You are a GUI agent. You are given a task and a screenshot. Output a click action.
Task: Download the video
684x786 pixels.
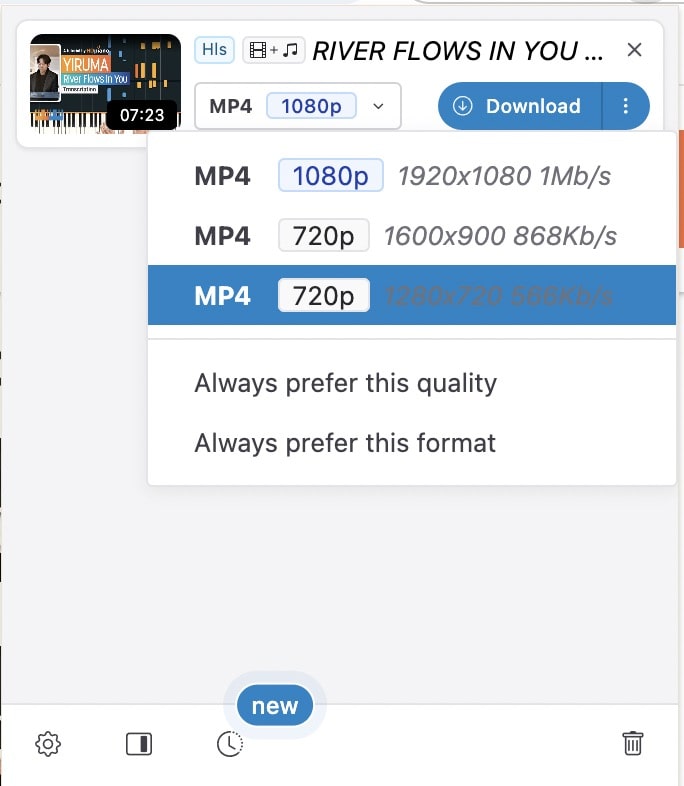520,106
